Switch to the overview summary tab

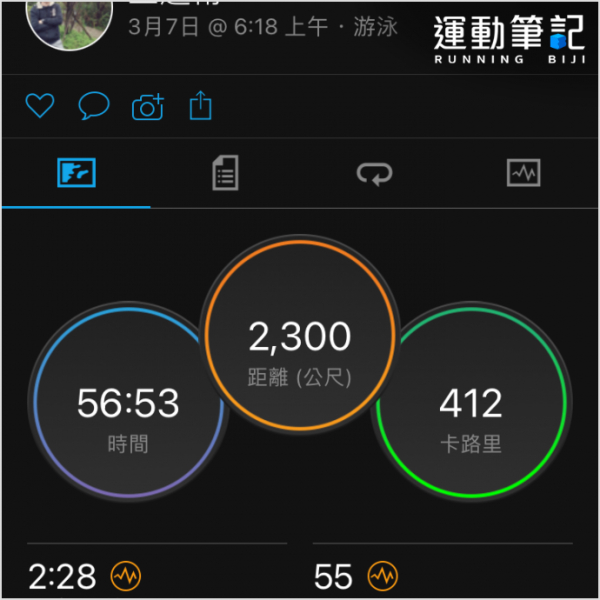(x=76, y=173)
